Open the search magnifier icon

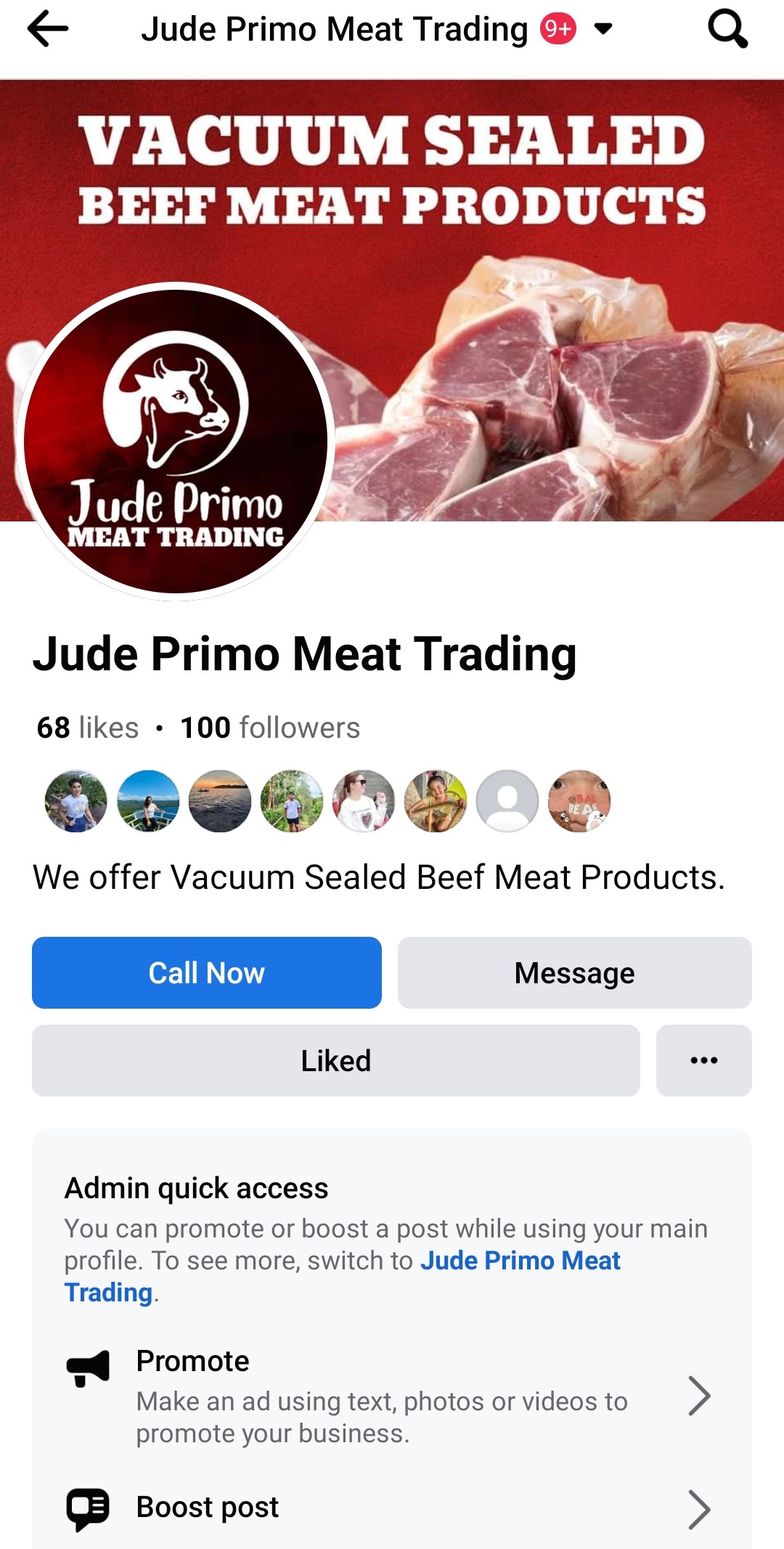point(727,29)
